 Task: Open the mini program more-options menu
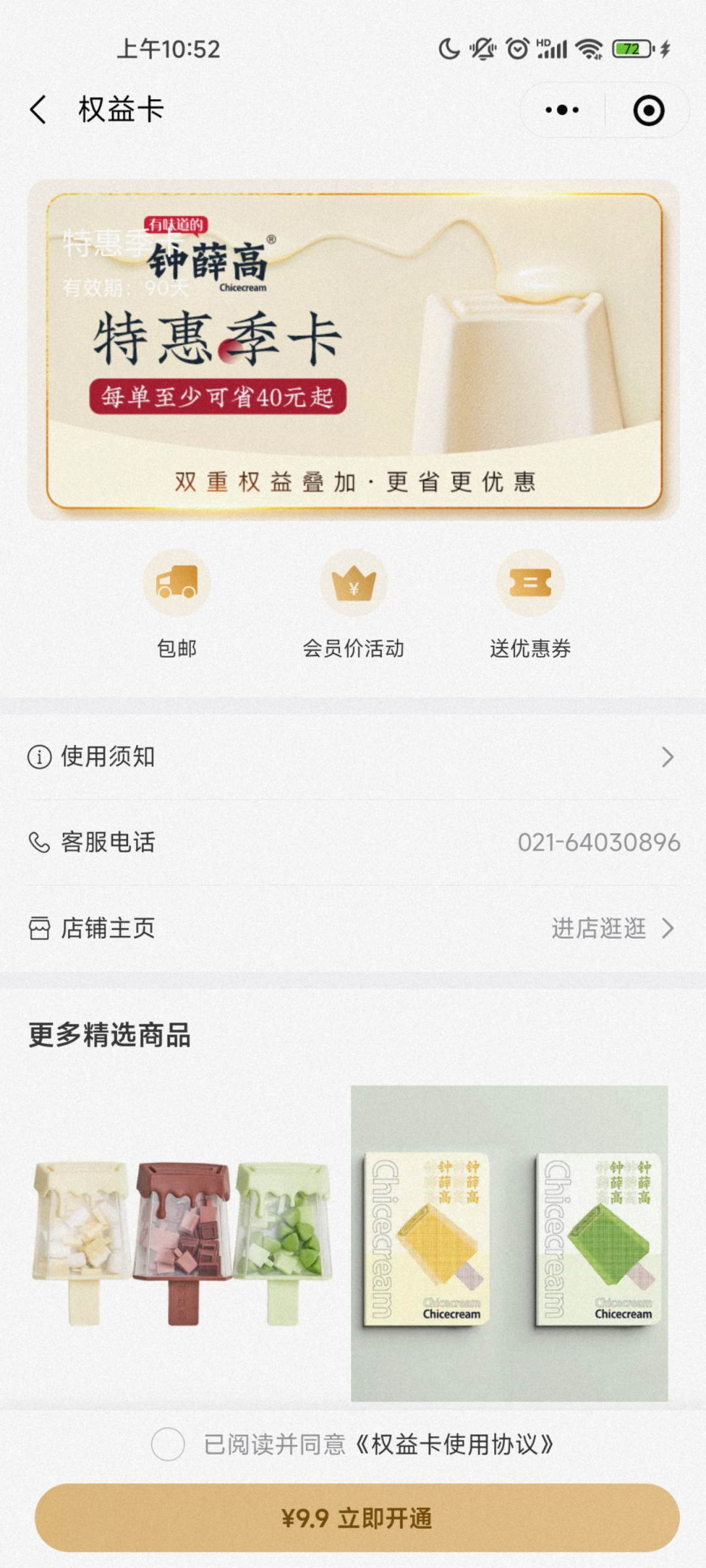(x=562, y=110)
